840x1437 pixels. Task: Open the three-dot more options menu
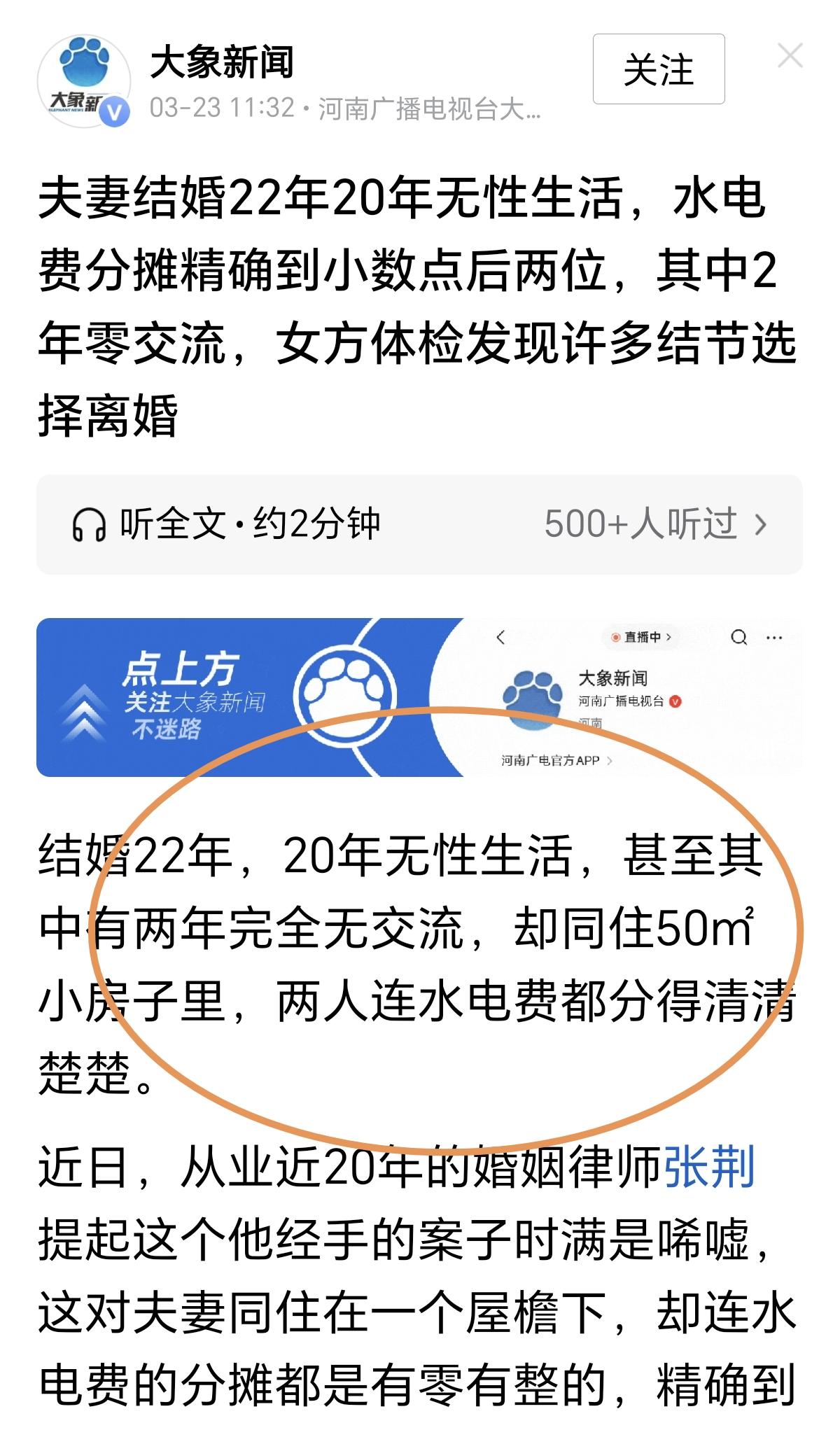coord(775,639)
